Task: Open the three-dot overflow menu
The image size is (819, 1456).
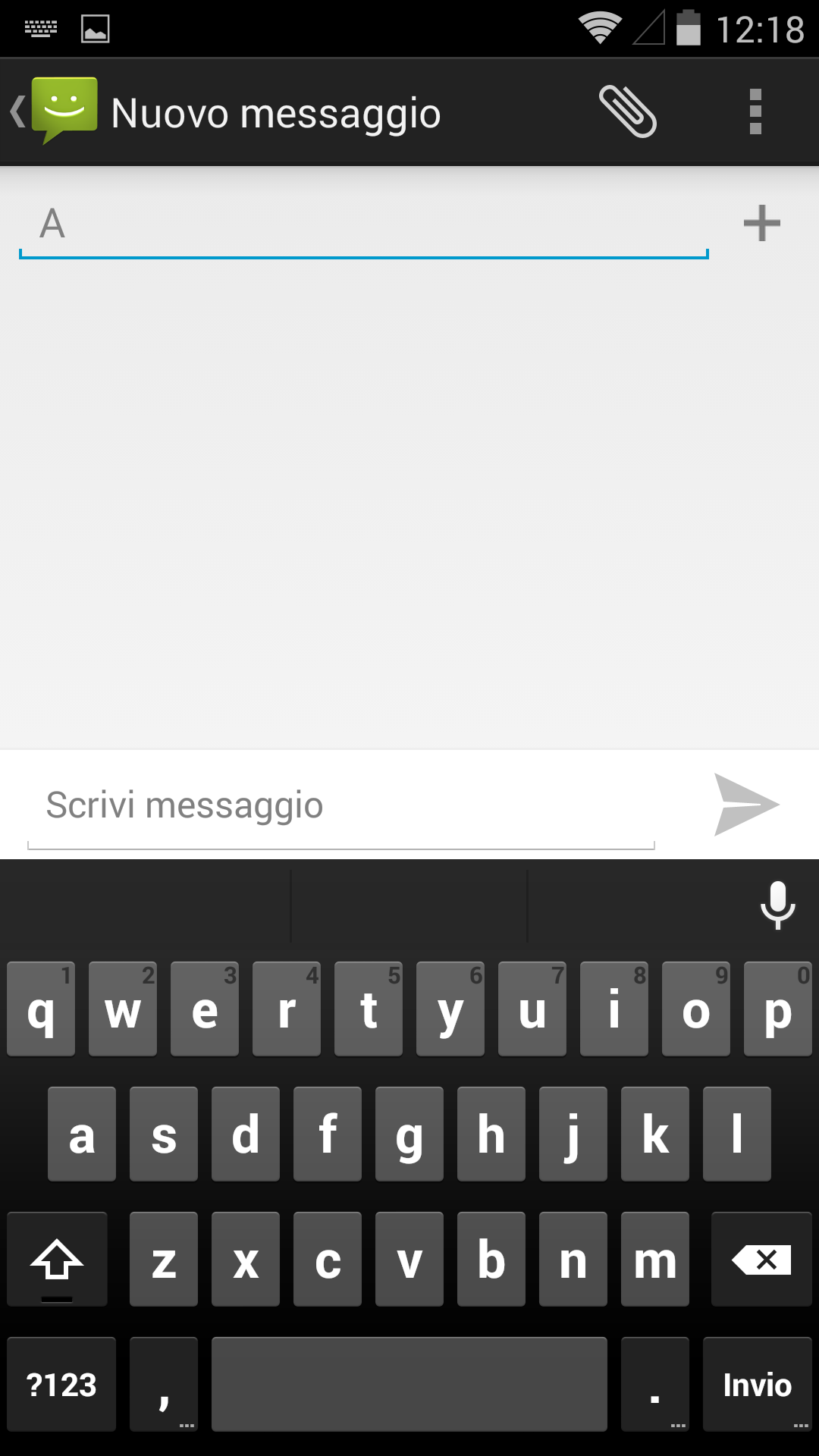Action: click(755, 112)
